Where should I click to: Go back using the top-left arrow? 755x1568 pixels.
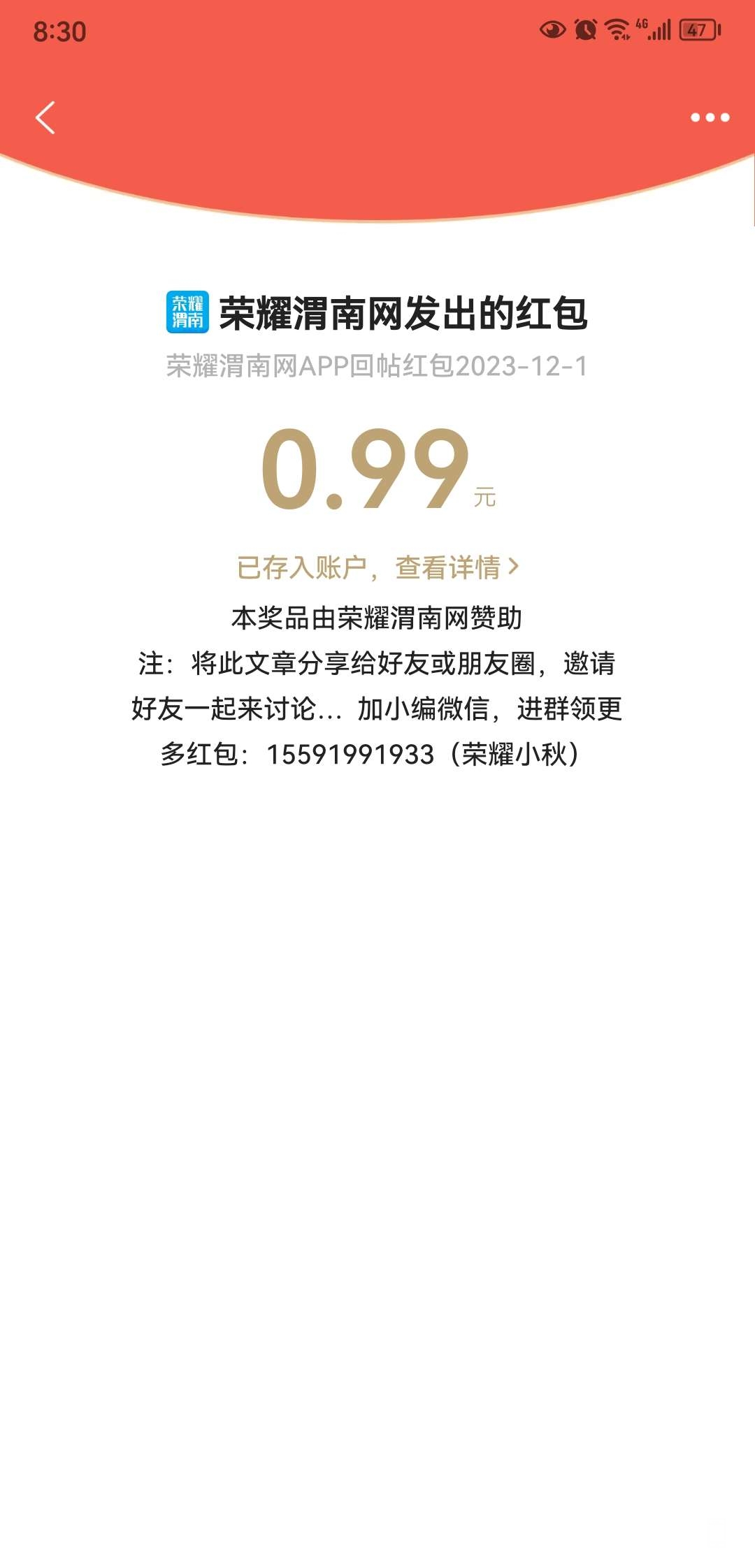click(45, 117)
